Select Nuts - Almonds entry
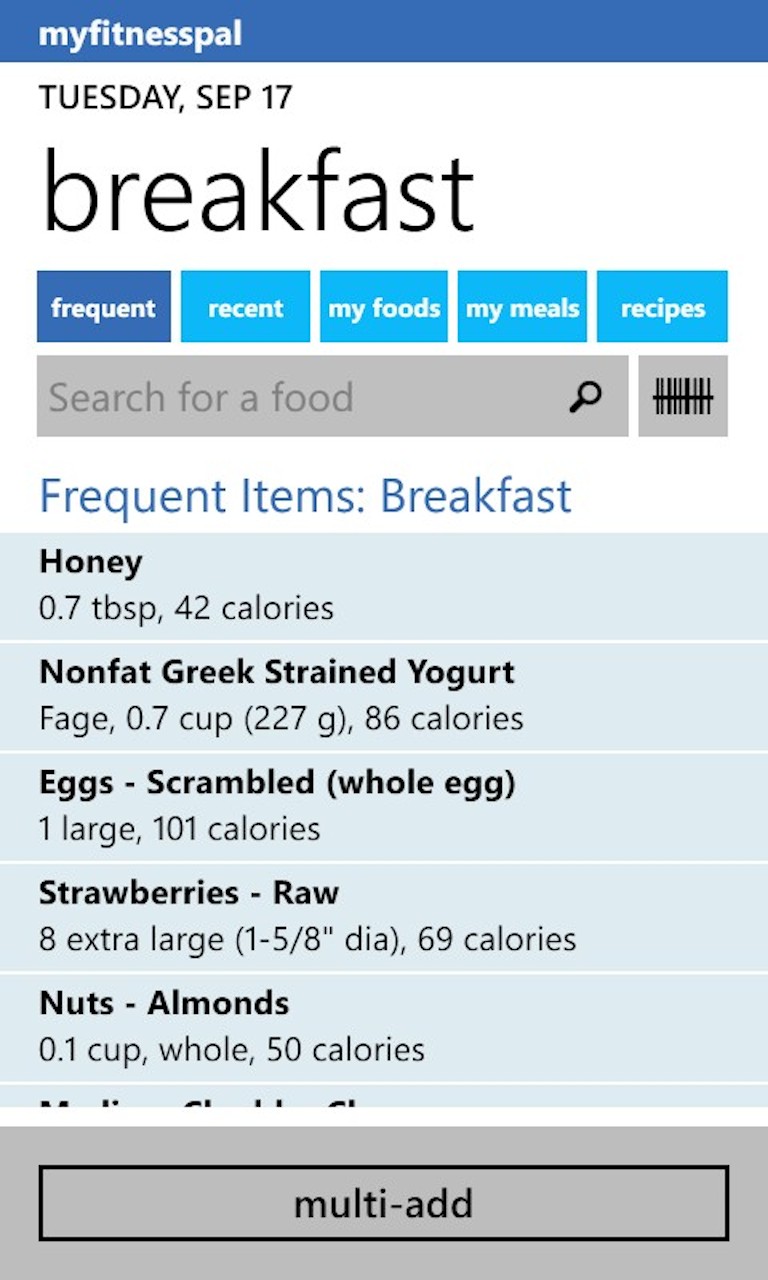Image resolution: width=768 pixels, height=1280 pixels. click(x=300, y=1026)
